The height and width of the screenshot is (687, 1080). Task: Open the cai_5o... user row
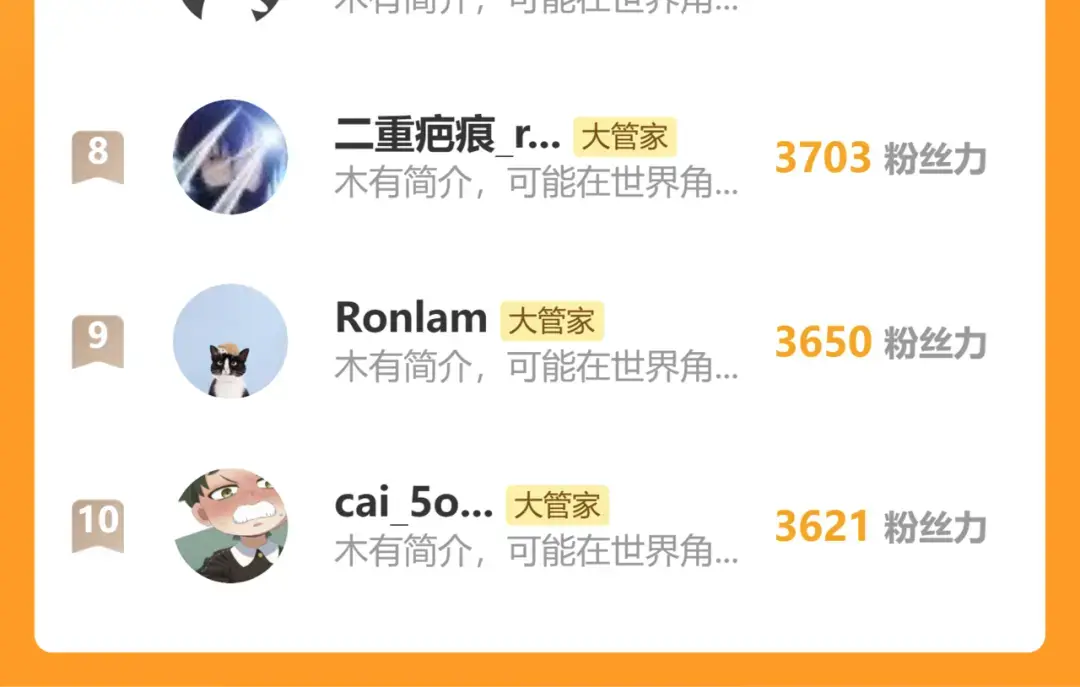point(540,526)
